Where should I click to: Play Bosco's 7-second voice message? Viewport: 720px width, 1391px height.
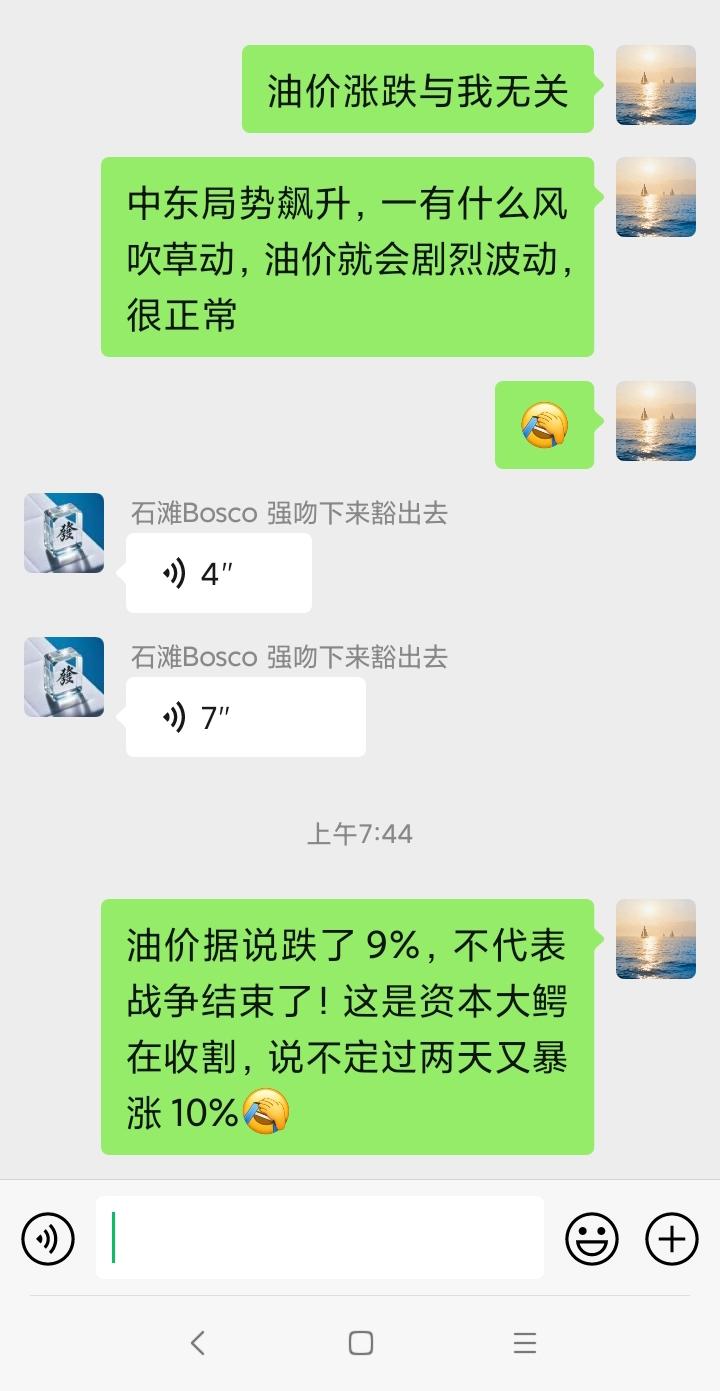coord(245,716)
